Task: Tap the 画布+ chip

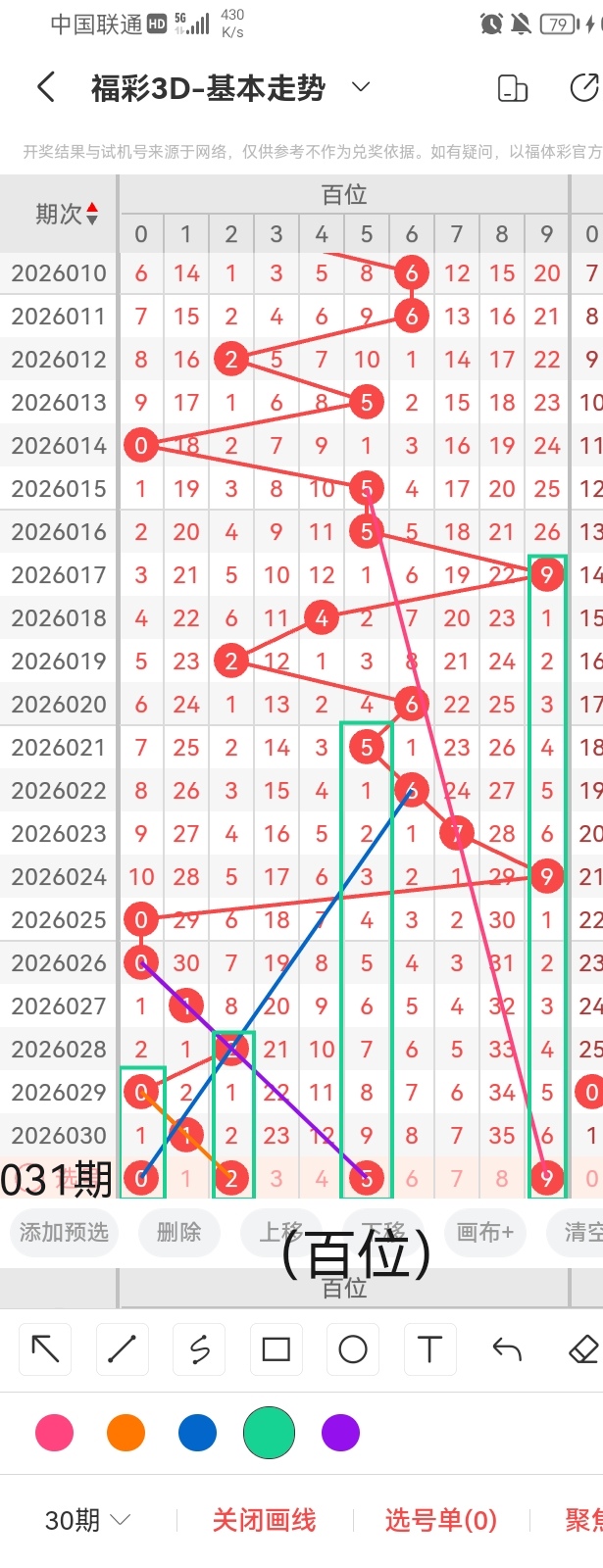Action: tap(484, 1232)
